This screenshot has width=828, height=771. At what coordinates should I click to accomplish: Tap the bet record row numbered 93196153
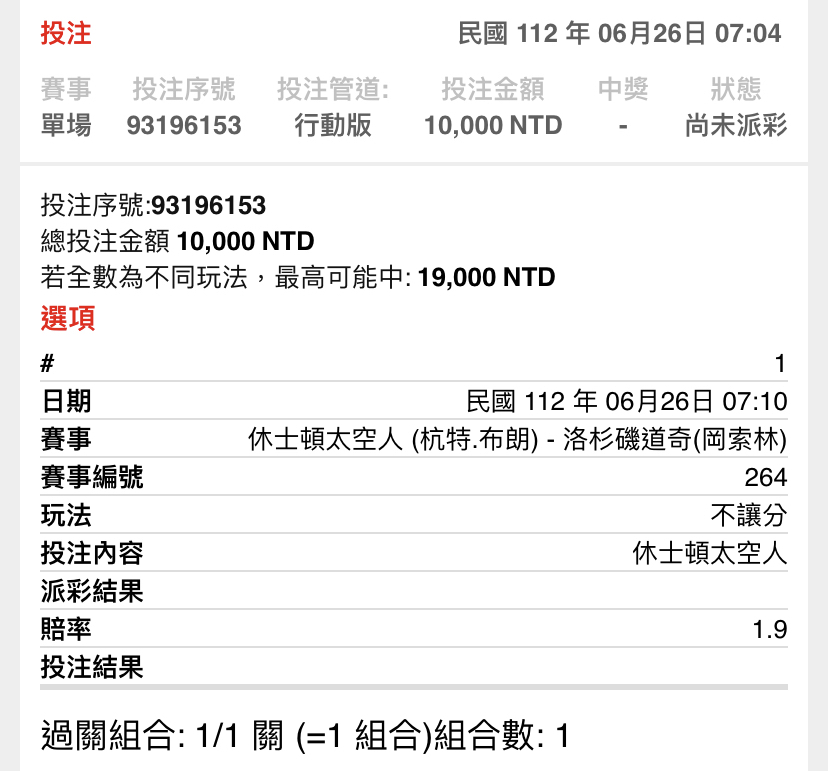[x=413, y=125]
